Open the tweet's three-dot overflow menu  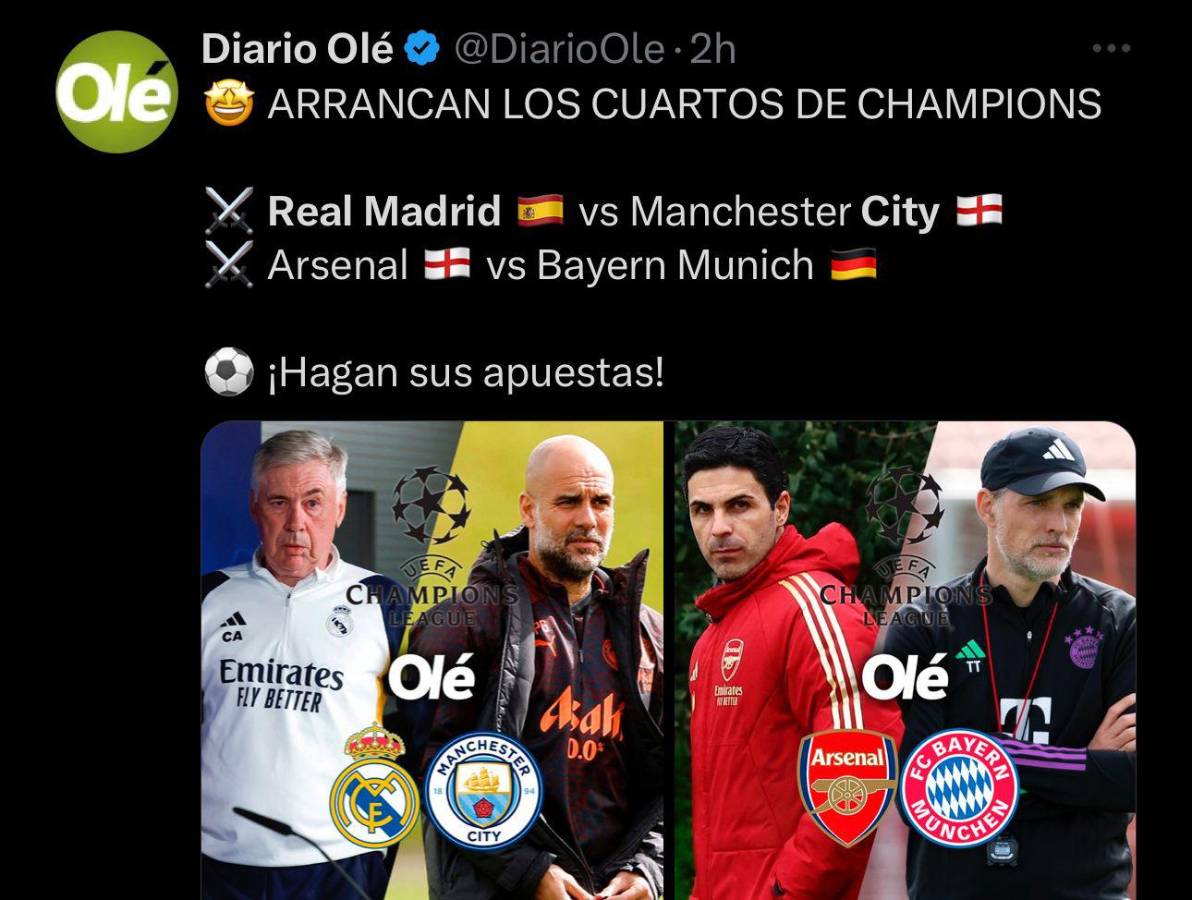[1110, 49]
